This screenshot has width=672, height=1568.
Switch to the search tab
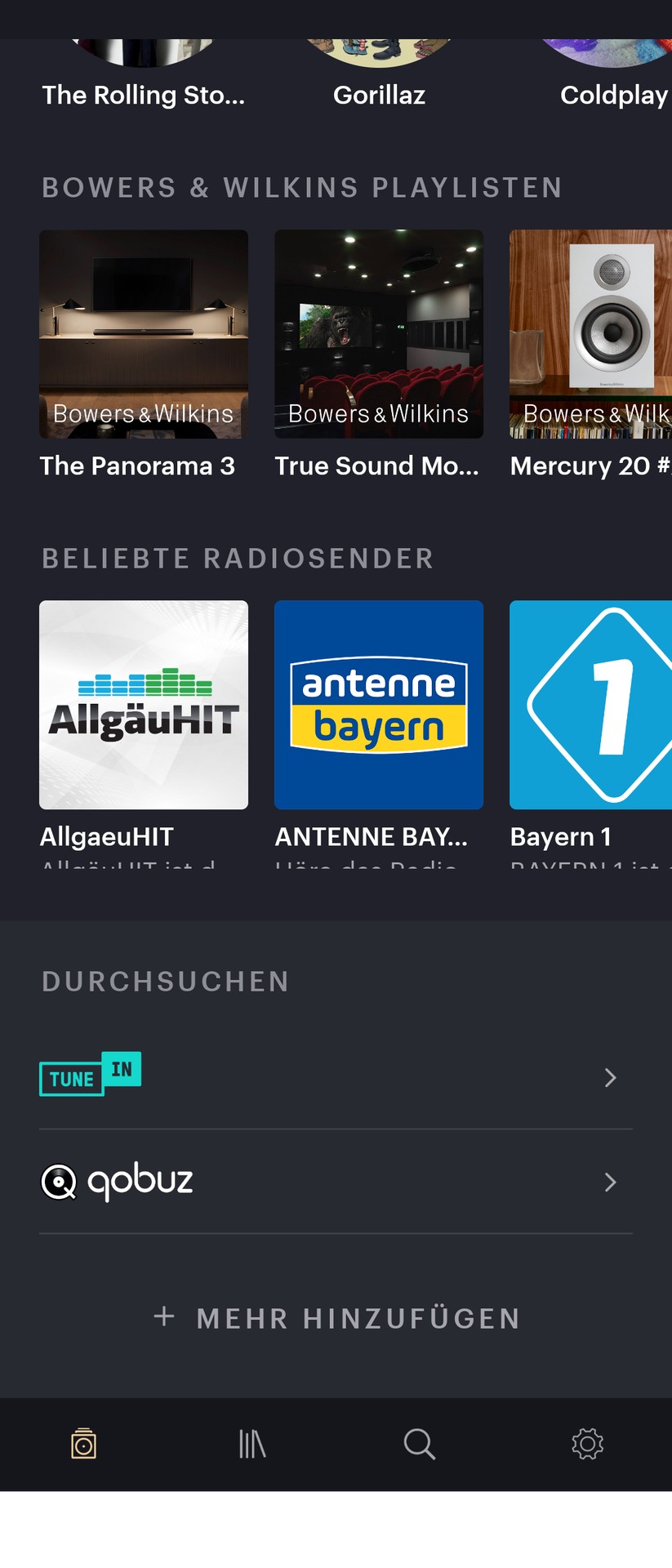tap(420, 1444)
